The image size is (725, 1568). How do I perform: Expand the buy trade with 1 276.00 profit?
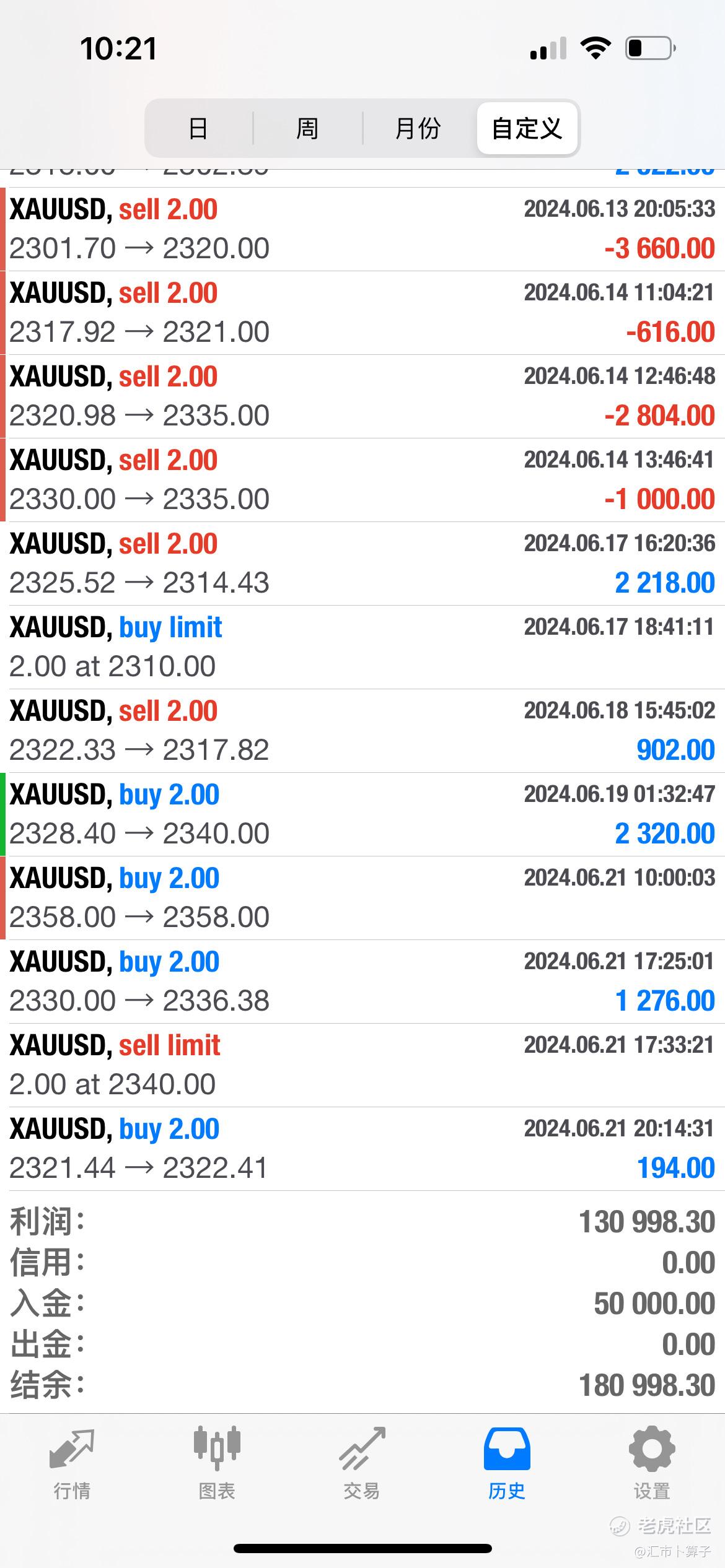(x=362, y=982)
